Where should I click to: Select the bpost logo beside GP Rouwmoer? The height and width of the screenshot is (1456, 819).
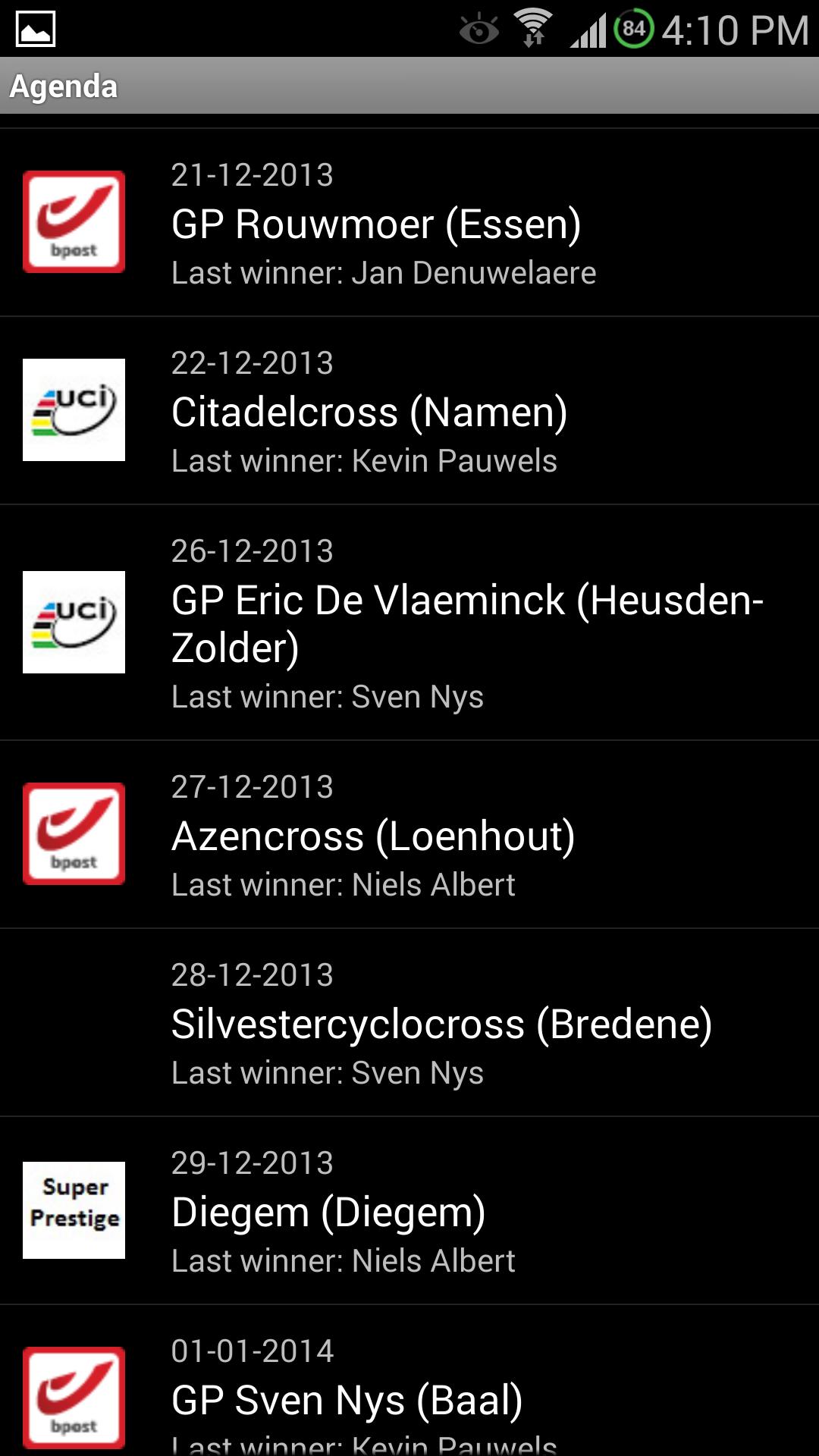click(x=74, y=223)
